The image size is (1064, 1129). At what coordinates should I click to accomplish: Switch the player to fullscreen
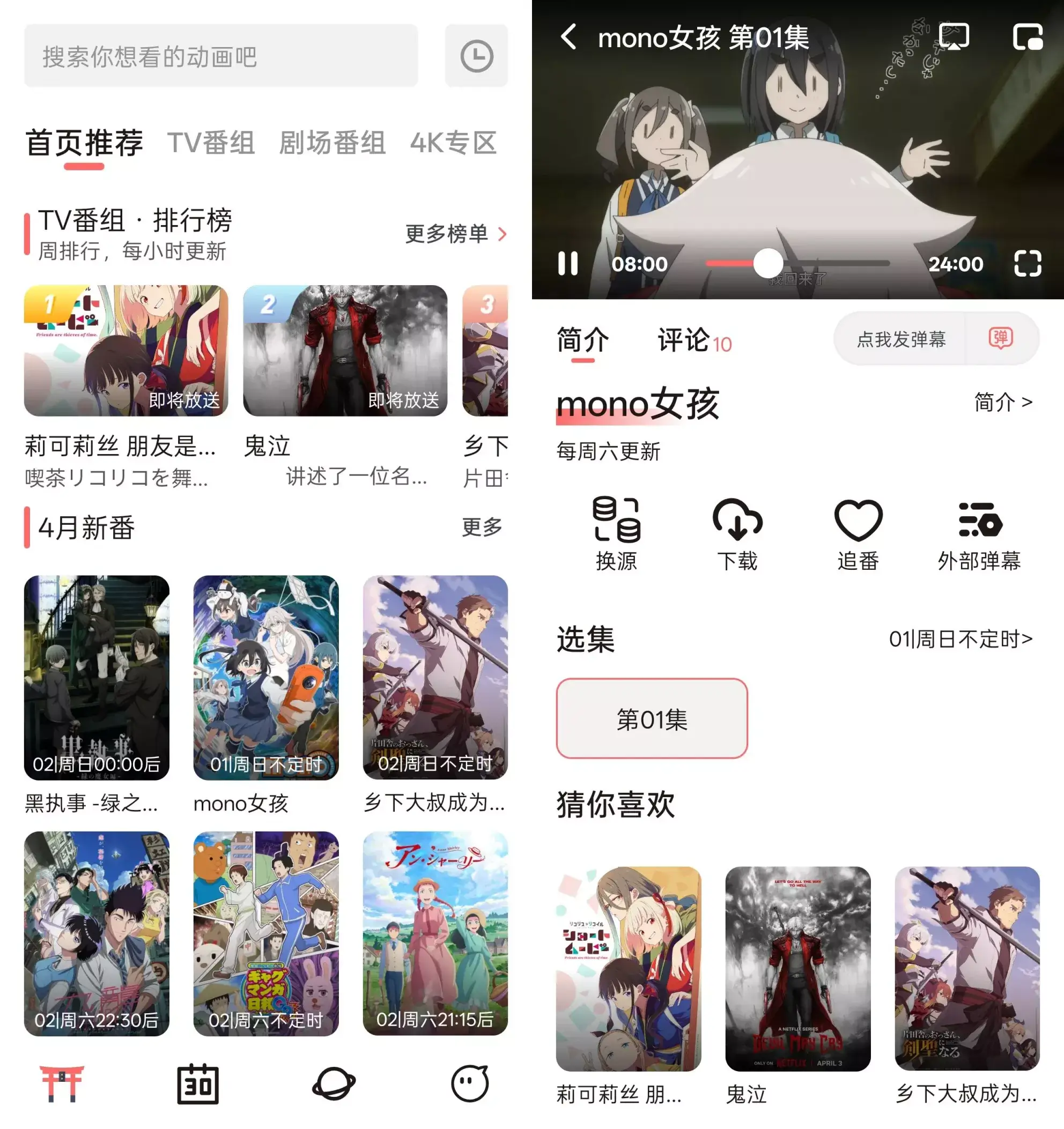click(x=1029, y=264)
